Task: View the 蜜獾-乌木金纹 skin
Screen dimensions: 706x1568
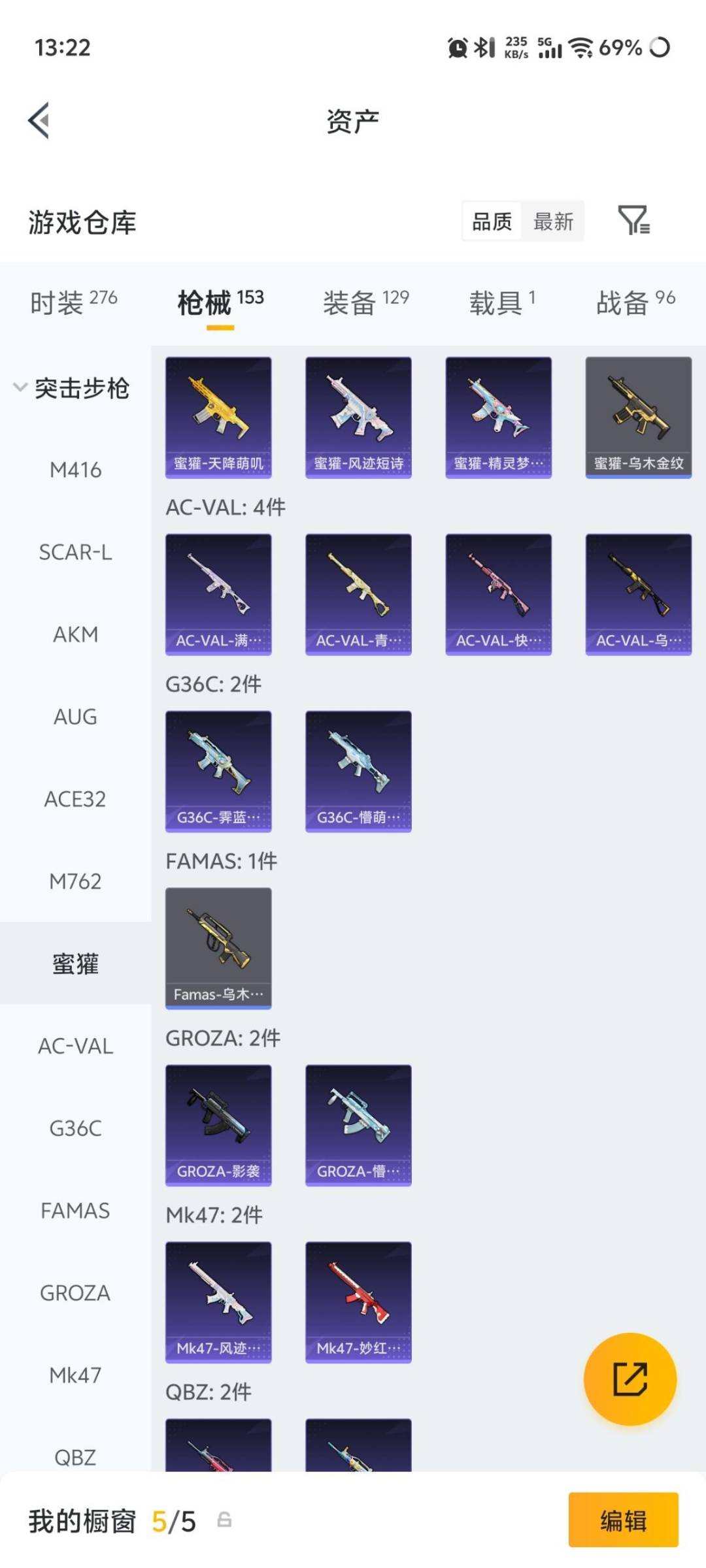Action: pos(639,417)
